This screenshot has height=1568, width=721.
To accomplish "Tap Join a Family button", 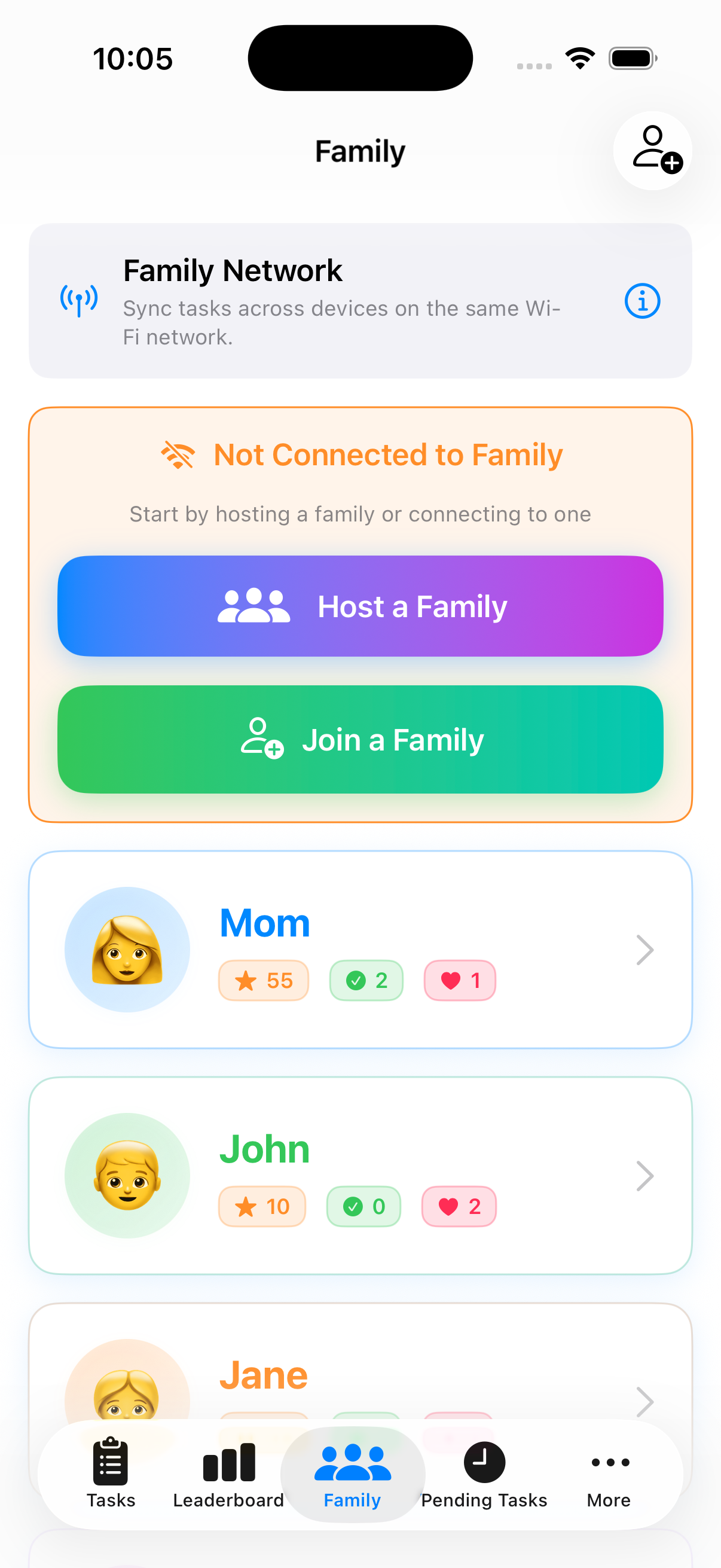I will pos(360,740).
